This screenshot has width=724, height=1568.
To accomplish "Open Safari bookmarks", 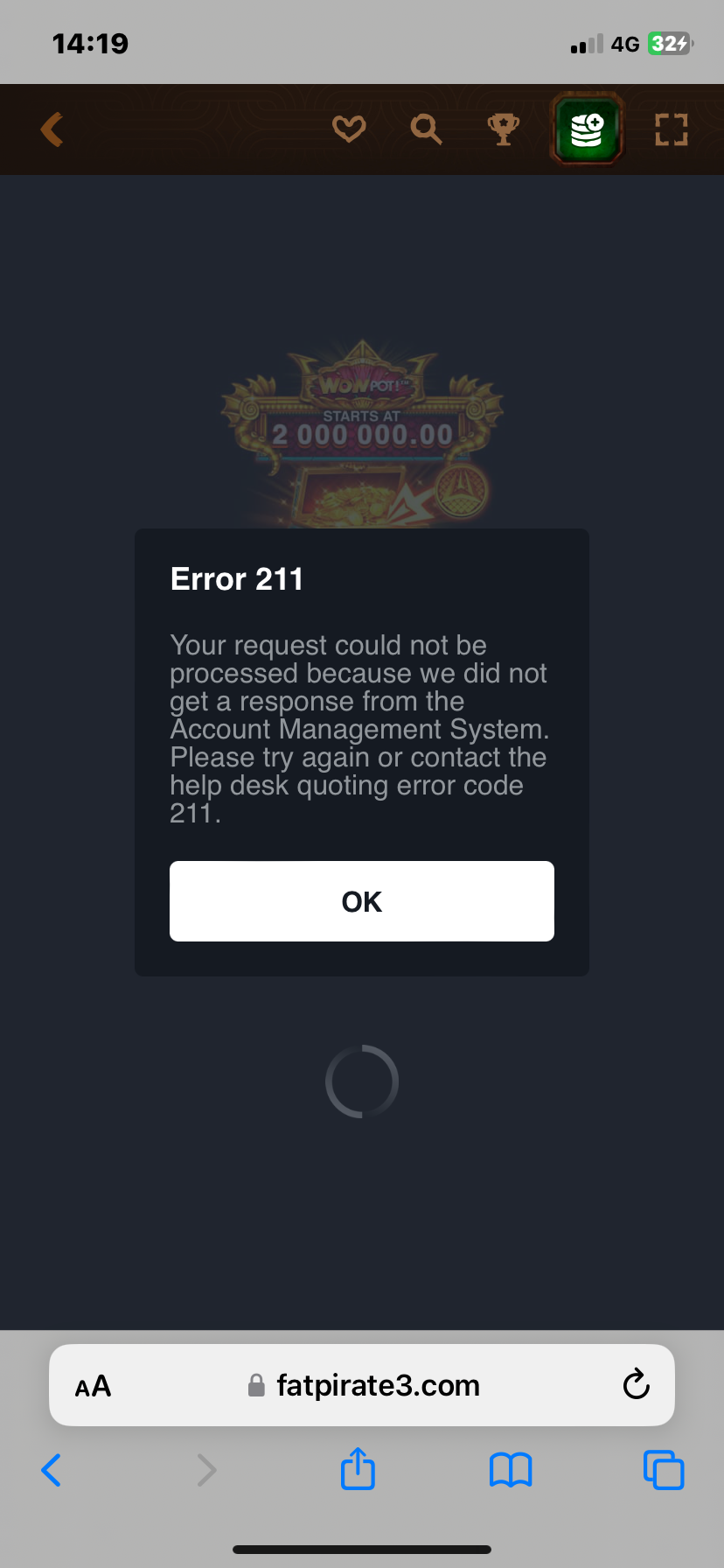I will pos(511,1470).
